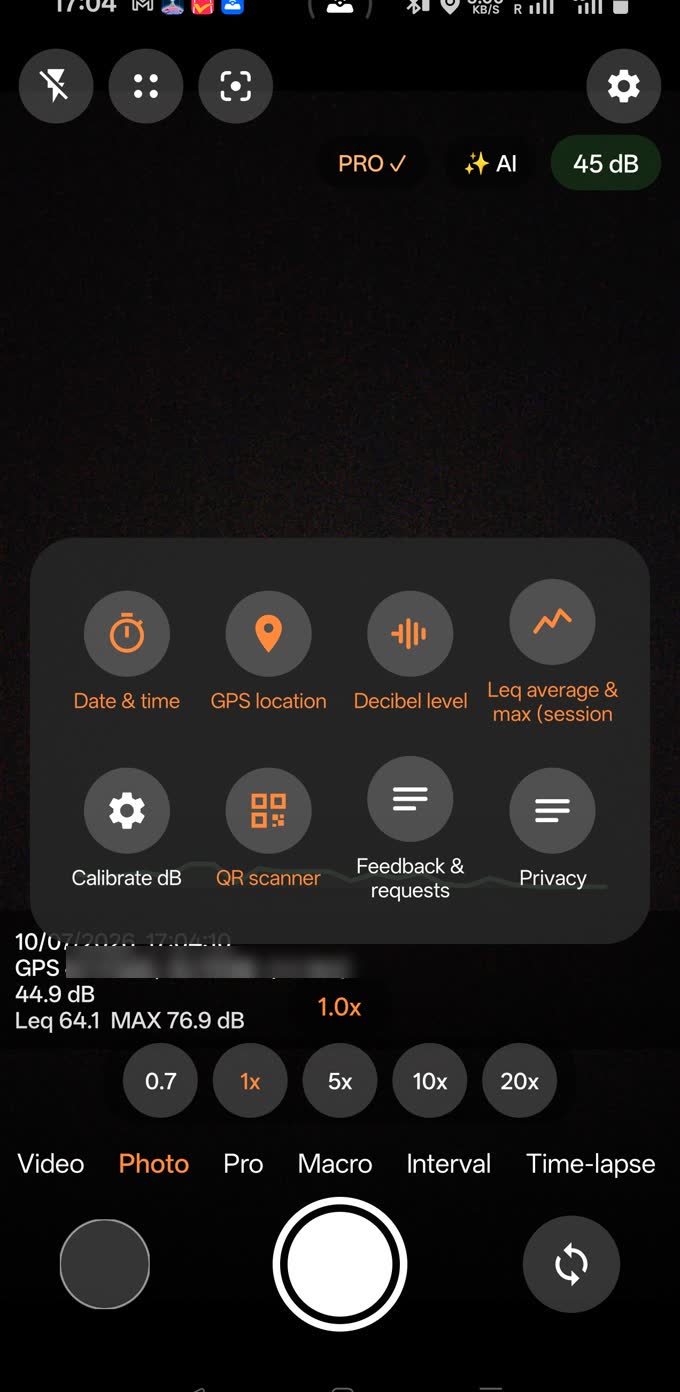Capture a photo with the shutter button
The width and height of the screenshot is (680, 1392).
pos(340,1265)
